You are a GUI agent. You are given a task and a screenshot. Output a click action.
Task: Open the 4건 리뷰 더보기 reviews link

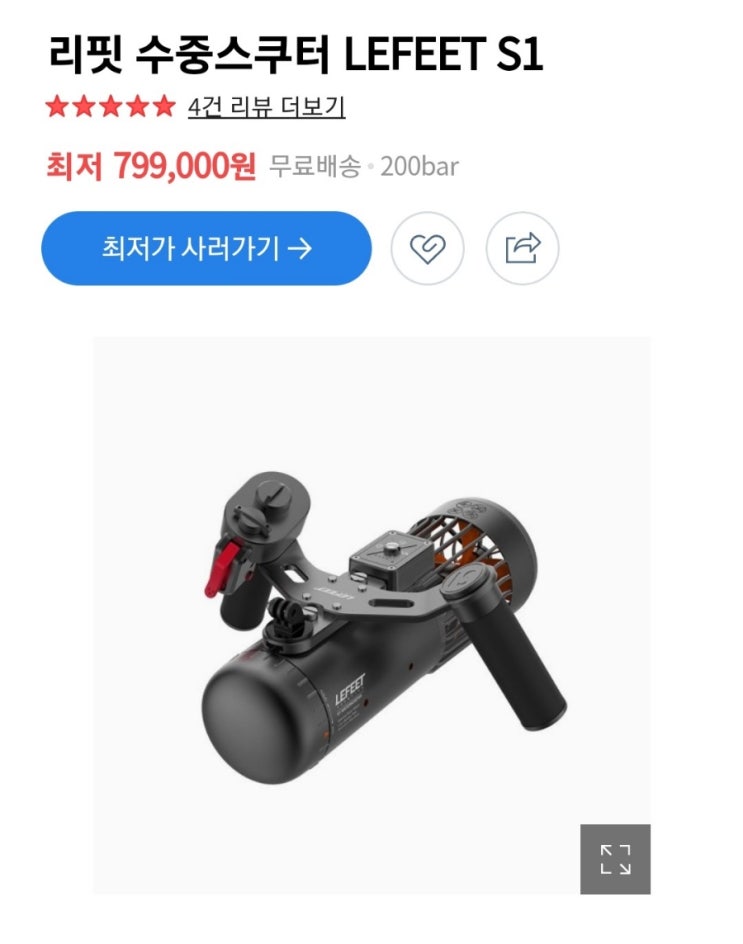266,107
